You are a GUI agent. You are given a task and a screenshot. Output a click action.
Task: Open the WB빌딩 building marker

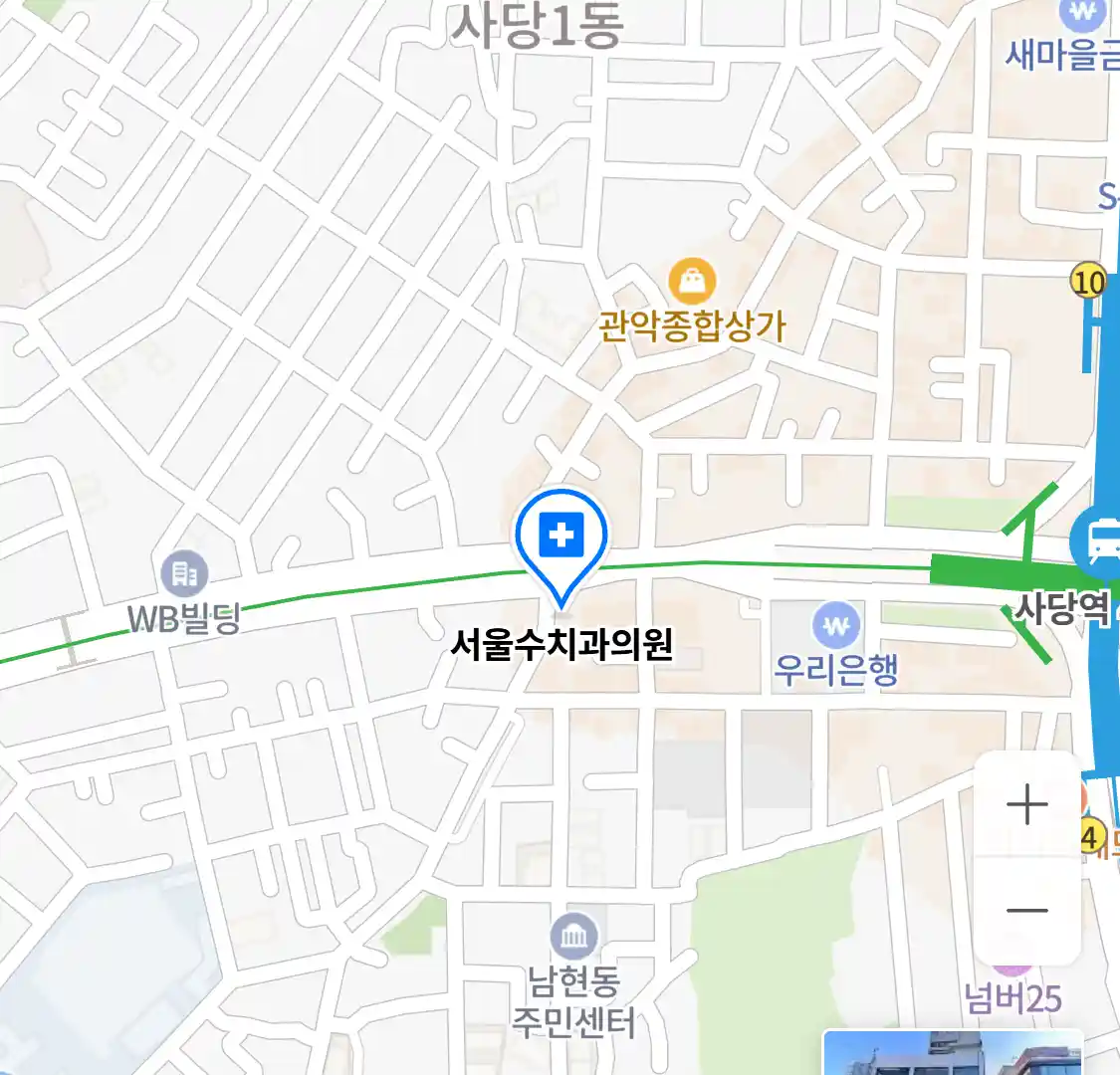[x=184, y=574]
